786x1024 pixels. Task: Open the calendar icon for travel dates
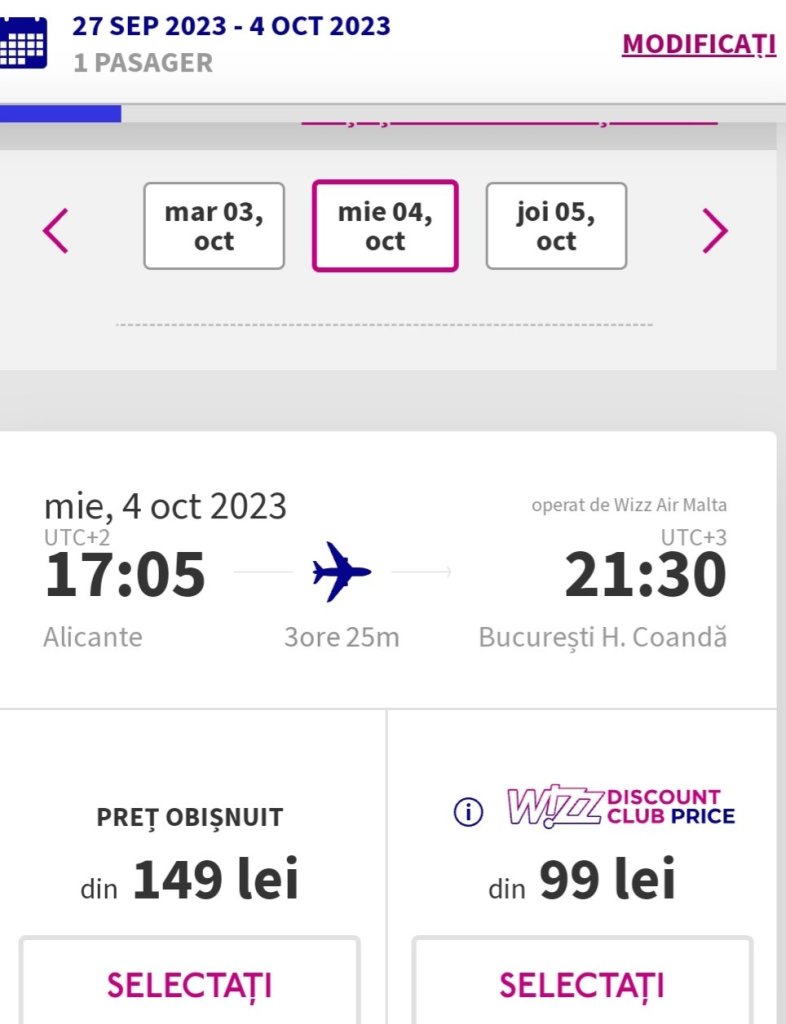pyautogui.click(x=24, y=43)
